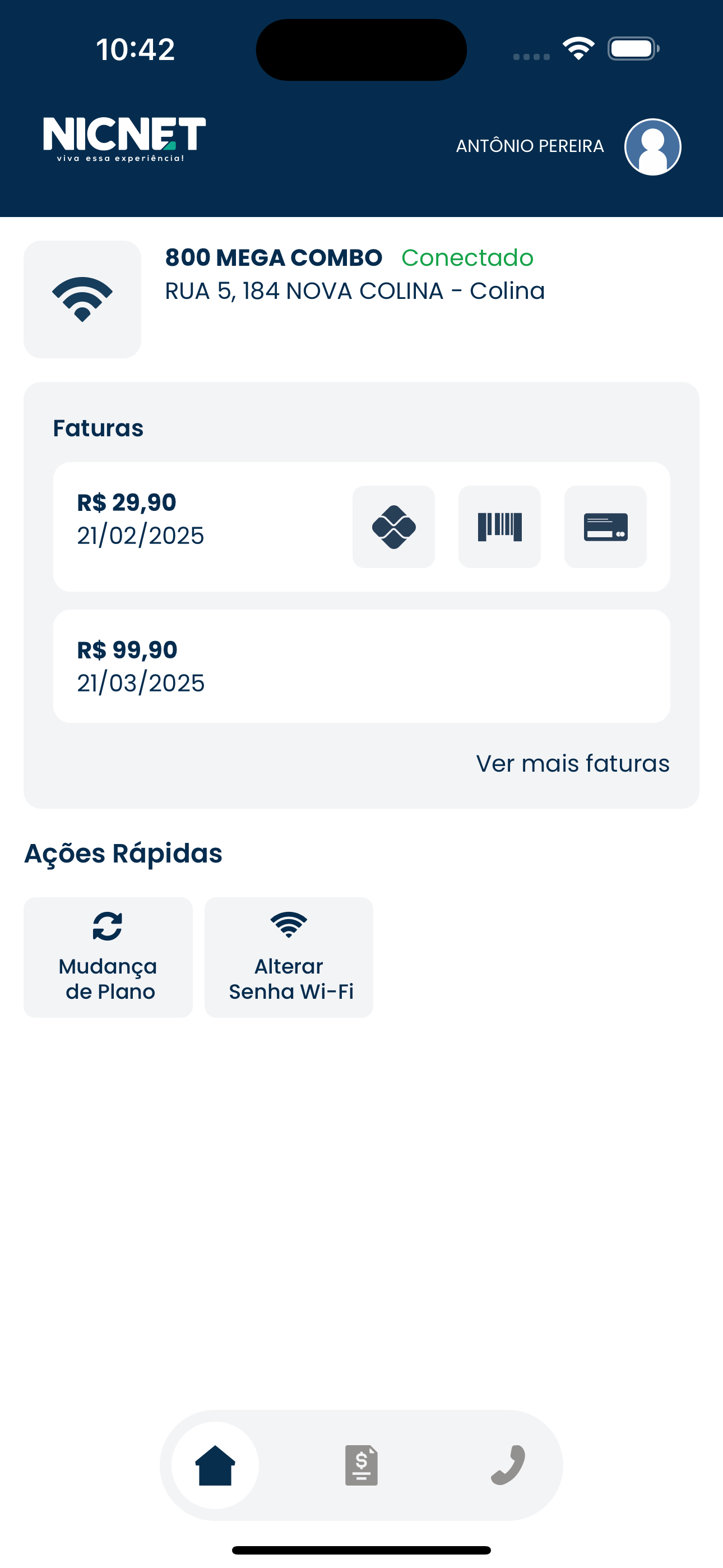Tap the Conectado status label
The image size is (723, 1568).
tap(467, 258)
